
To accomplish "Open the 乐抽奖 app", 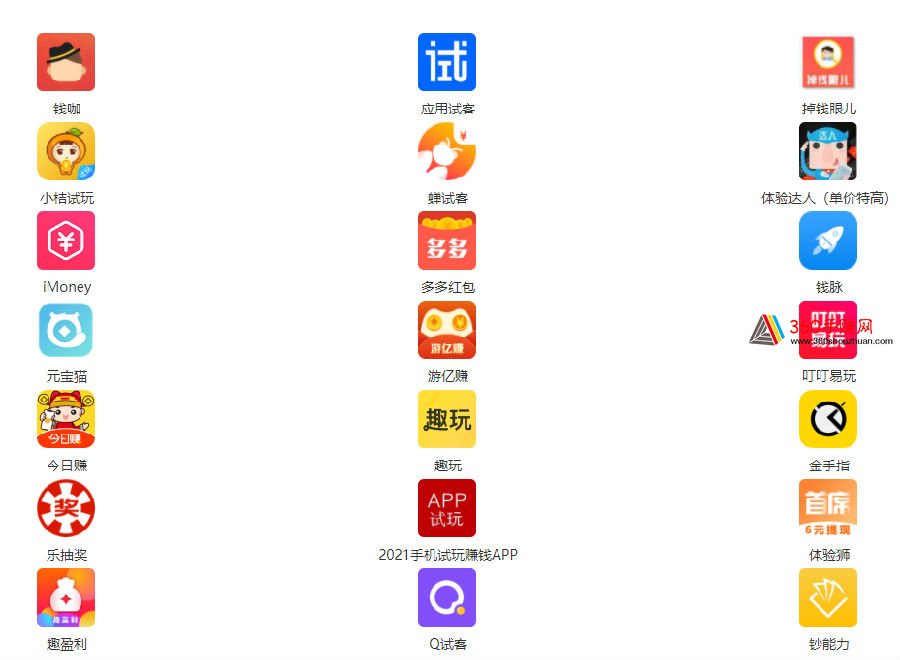I will [66, 508].
